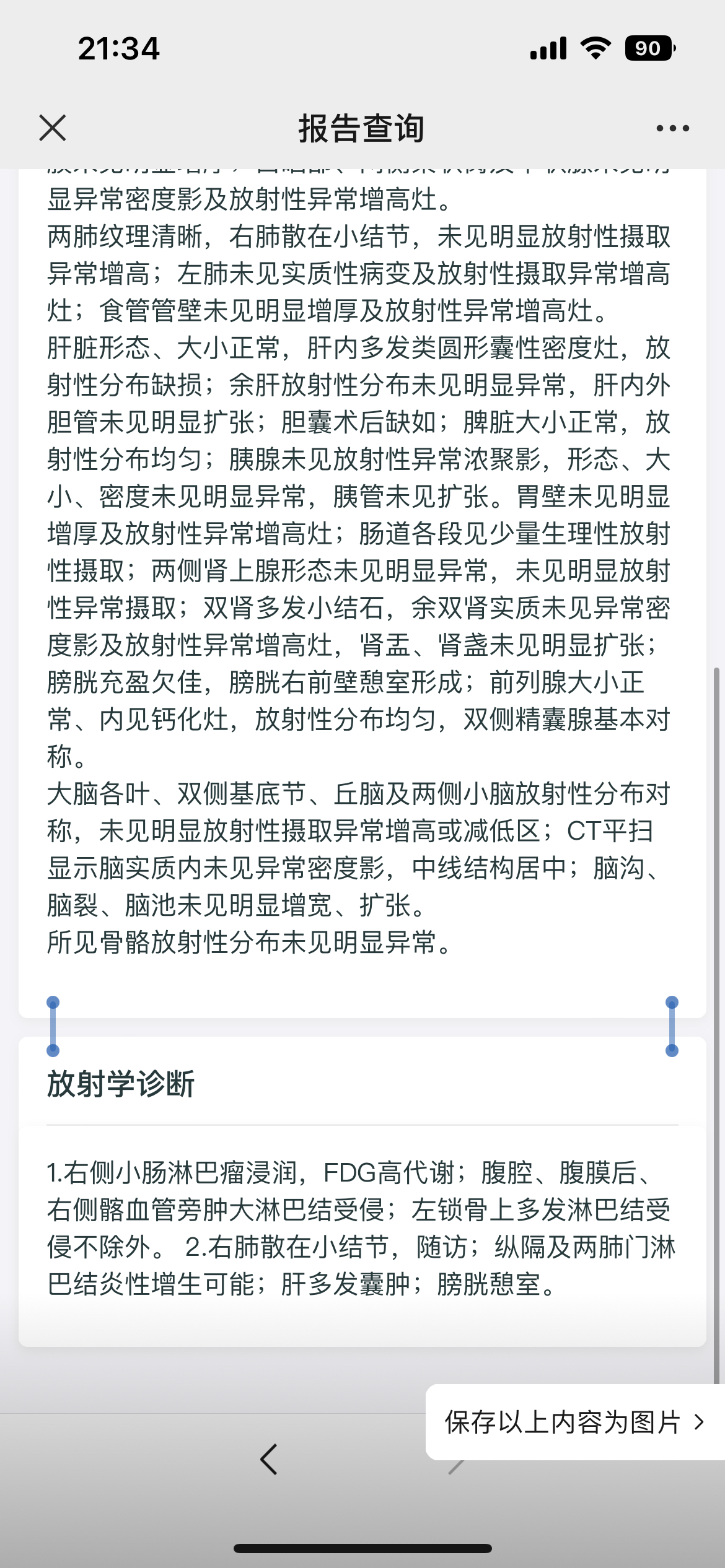Close the 报告查询 page
Viewport: 725px width, 1568px height.
(52, 128)
